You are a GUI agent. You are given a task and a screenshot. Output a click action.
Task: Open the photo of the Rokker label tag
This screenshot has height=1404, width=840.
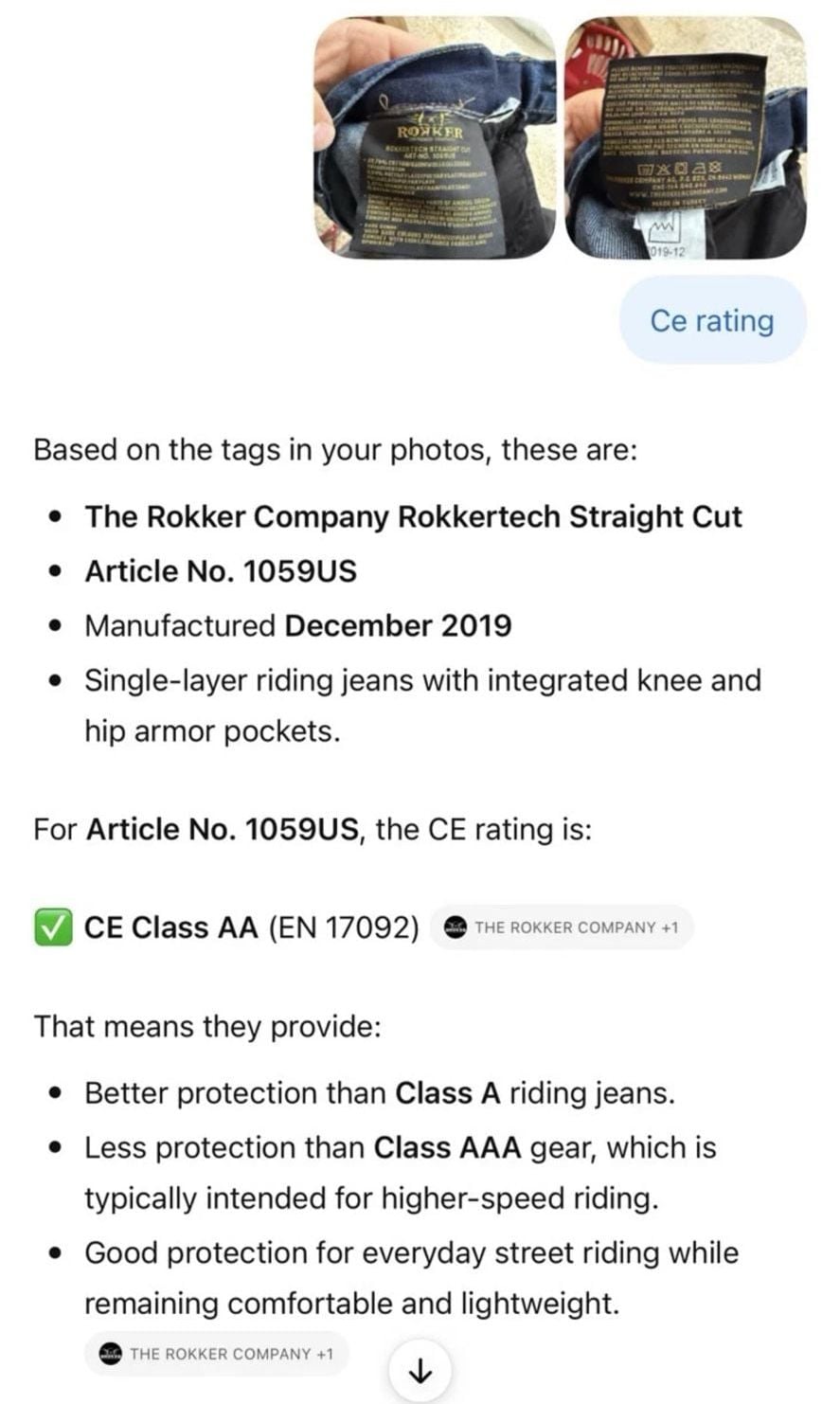coord(435,137)
